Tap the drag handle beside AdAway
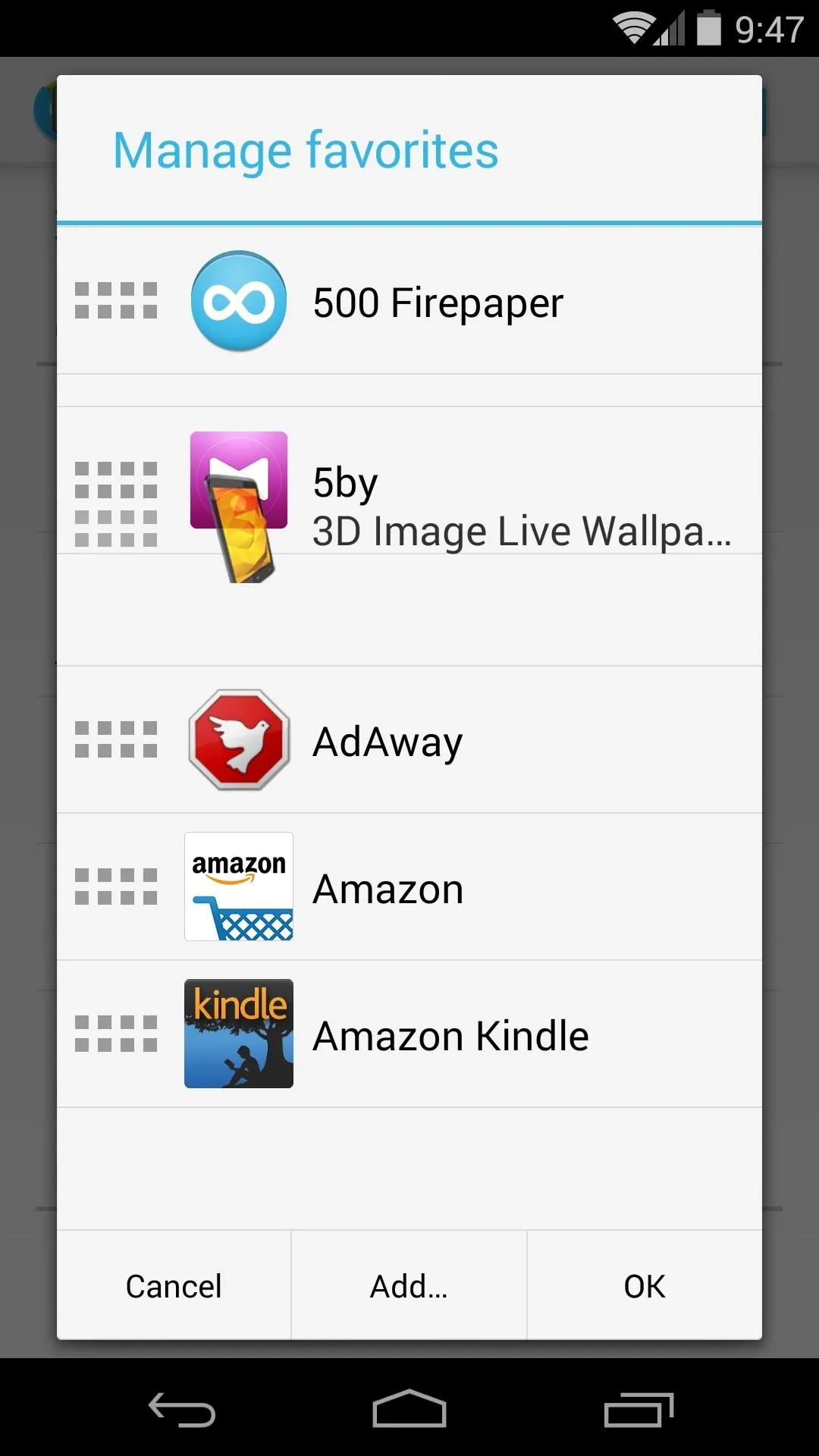 pyautogui.click(x=116, y=739)
